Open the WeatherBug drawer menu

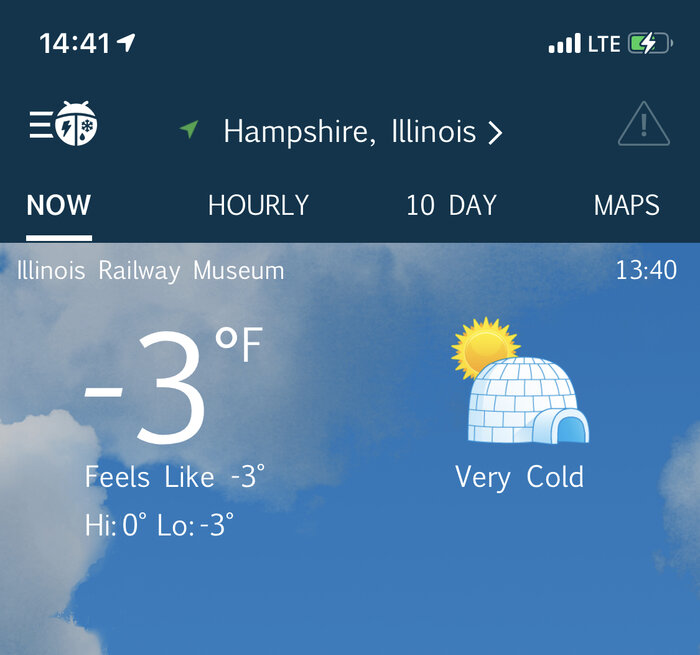coord(63,125)
